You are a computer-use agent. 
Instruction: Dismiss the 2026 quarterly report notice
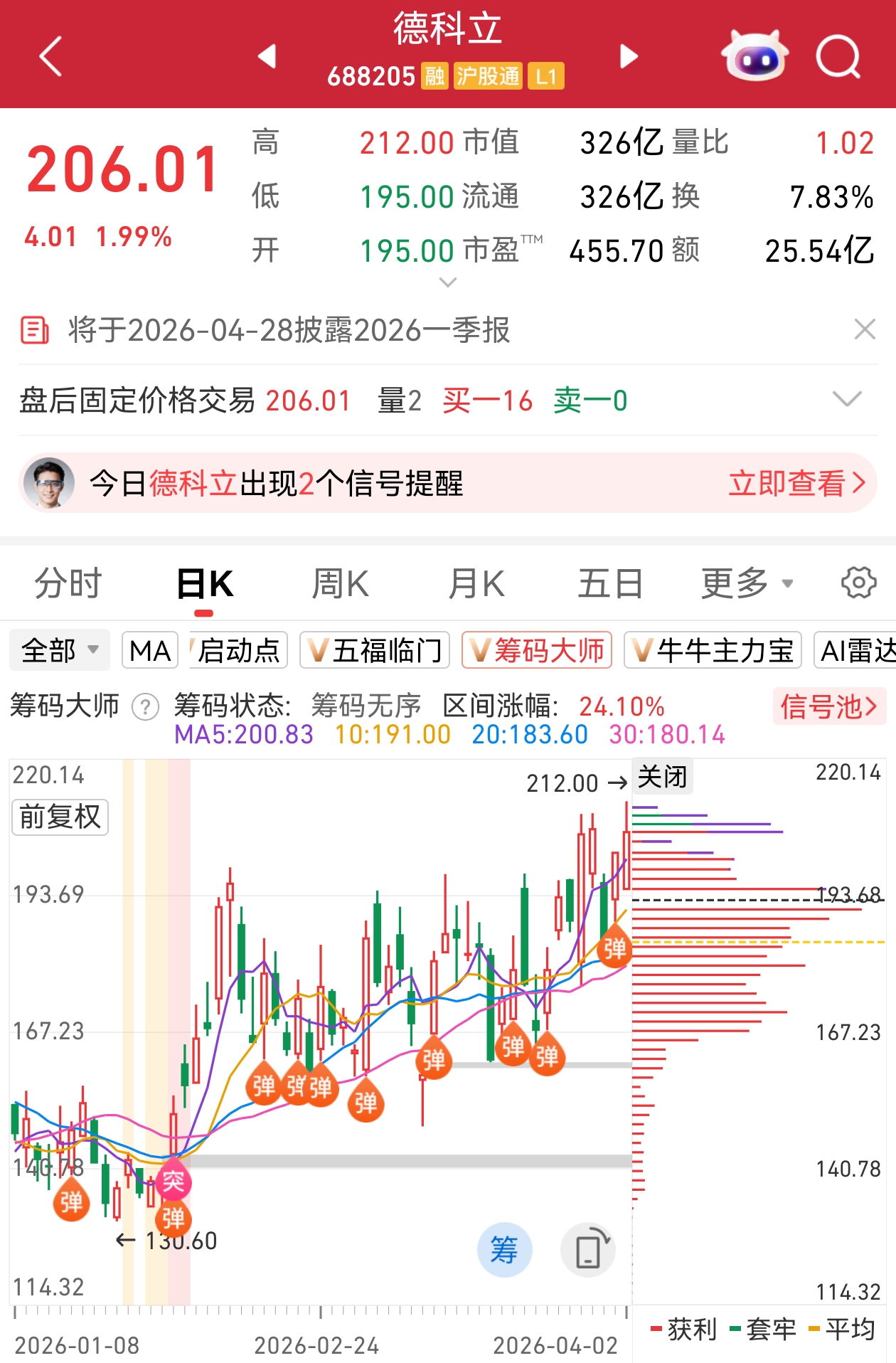864,329
